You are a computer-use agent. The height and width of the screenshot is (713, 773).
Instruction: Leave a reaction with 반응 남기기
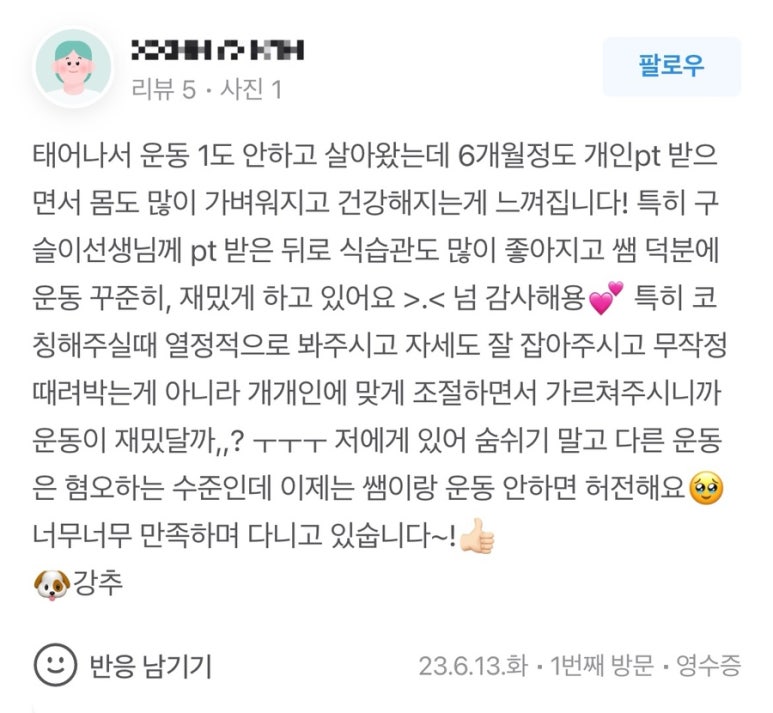click(123, 664)
